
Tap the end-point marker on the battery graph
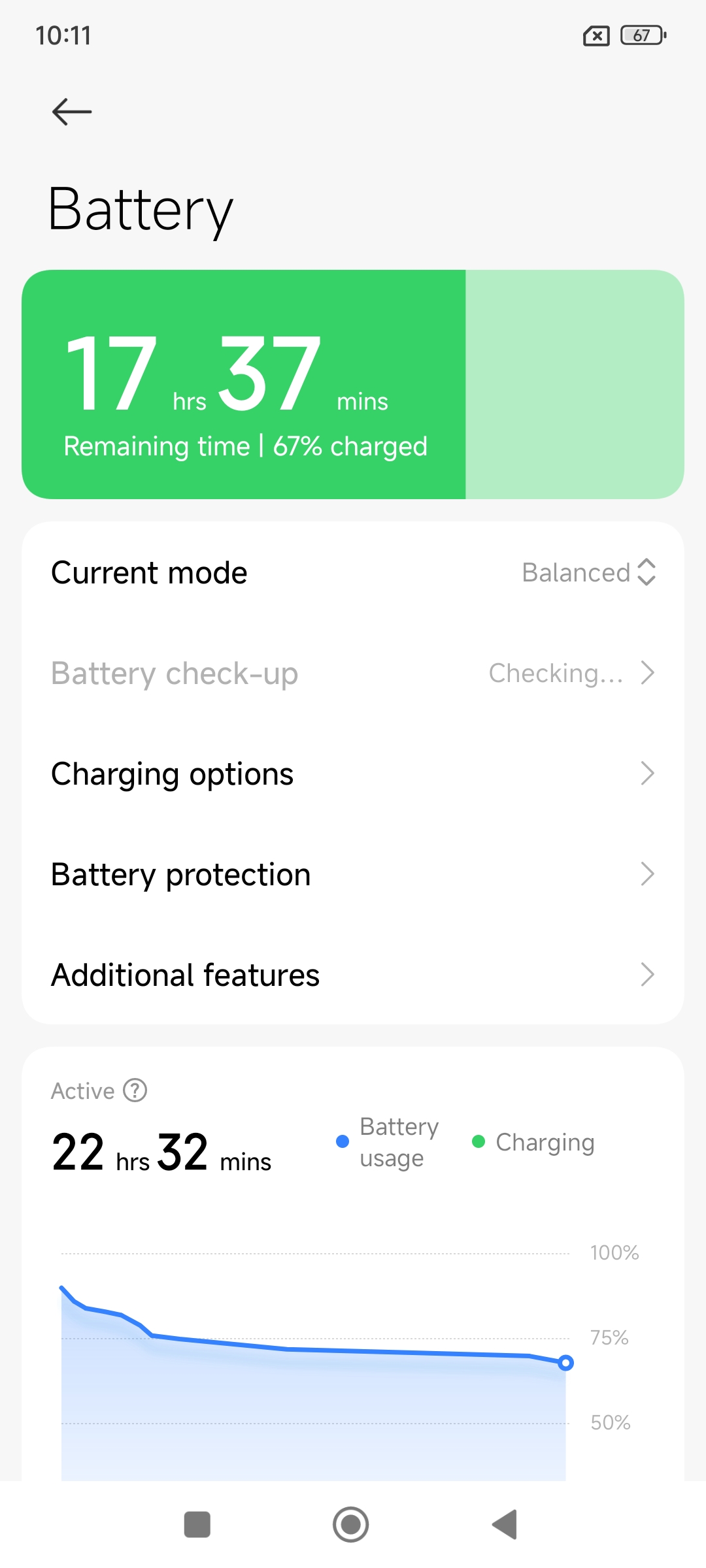point(566,1363)
